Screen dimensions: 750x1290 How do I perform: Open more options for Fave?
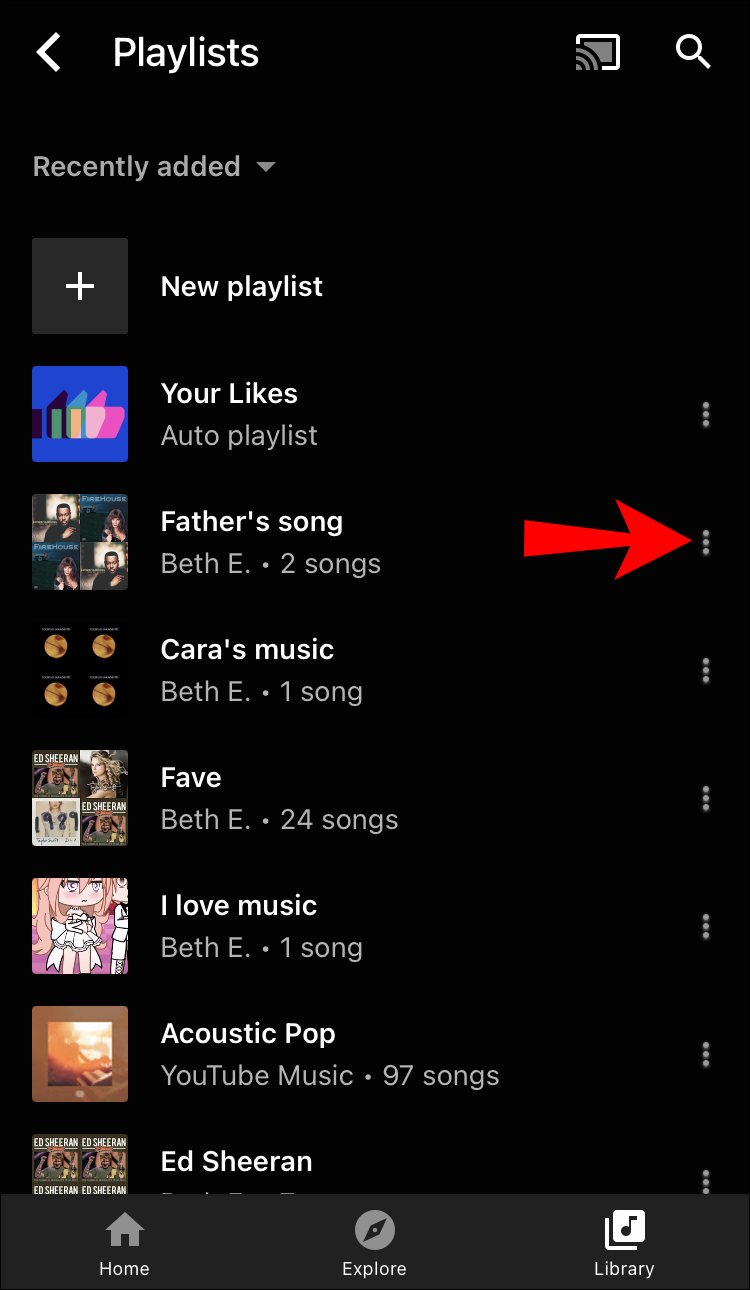pos(706,798)
